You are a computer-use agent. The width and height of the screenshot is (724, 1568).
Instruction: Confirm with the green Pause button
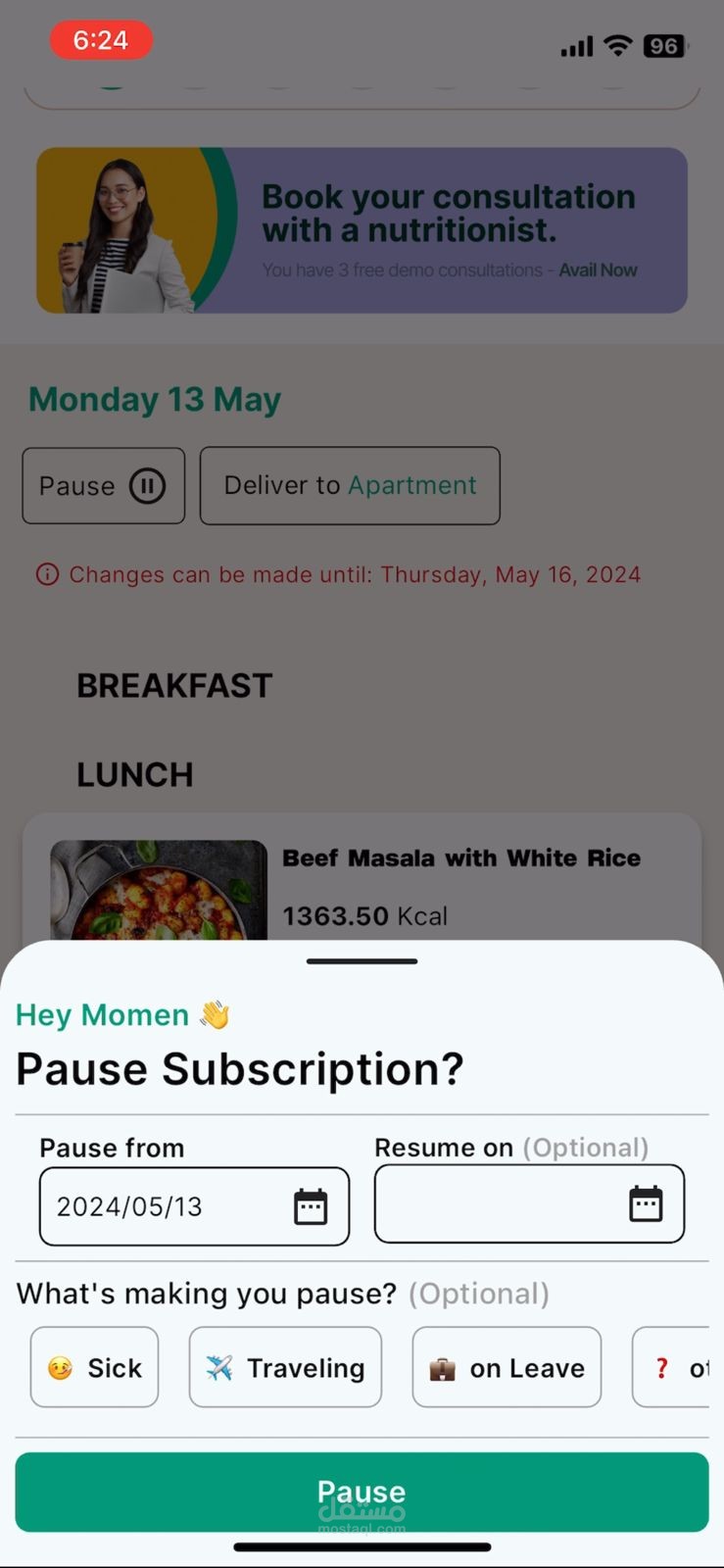[x=362, y=1492]
